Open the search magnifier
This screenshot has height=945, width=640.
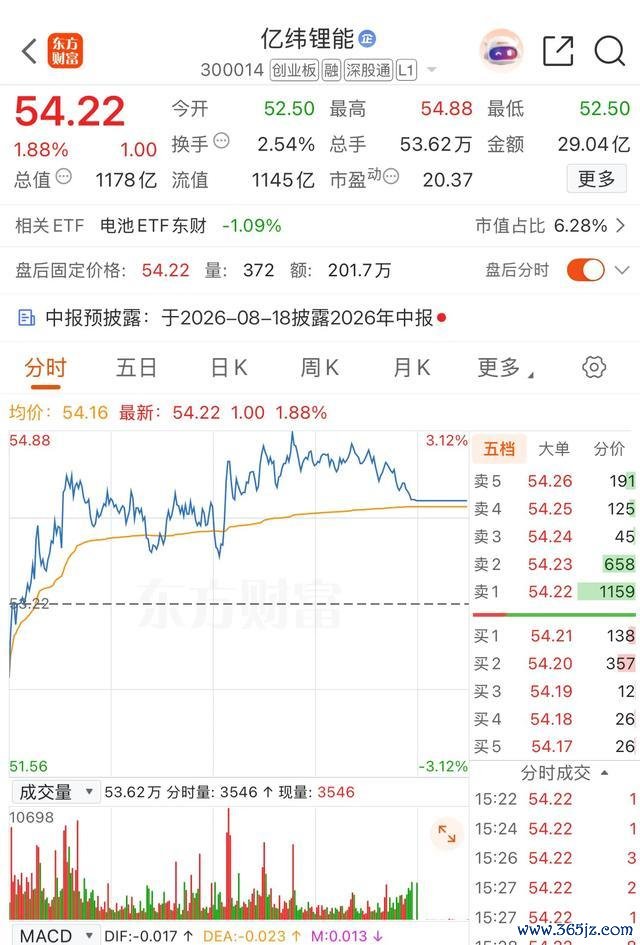click(609, 51)
